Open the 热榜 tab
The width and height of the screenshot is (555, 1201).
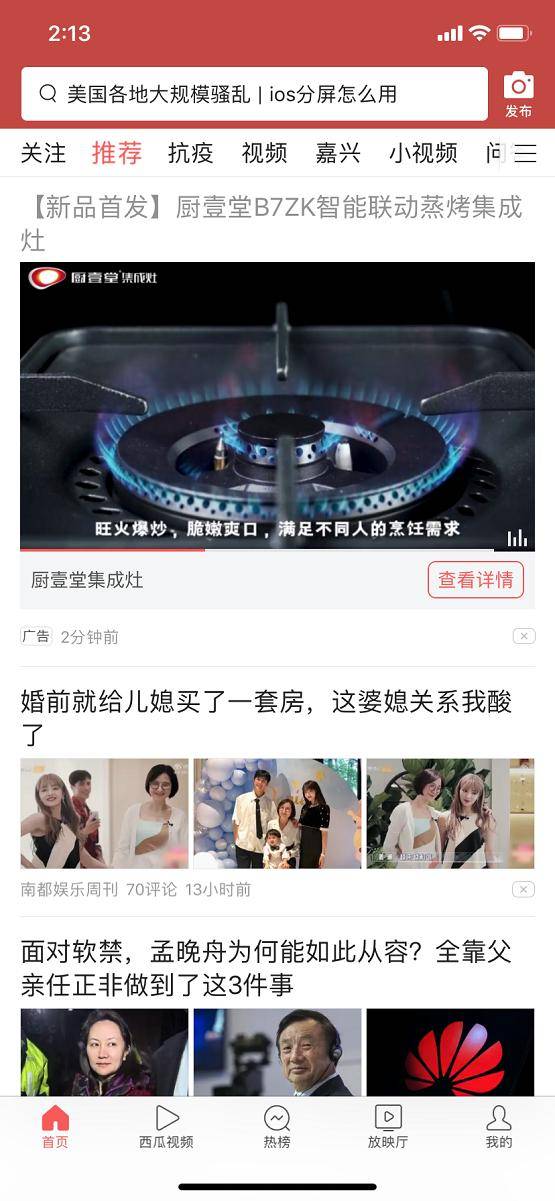277,1127
